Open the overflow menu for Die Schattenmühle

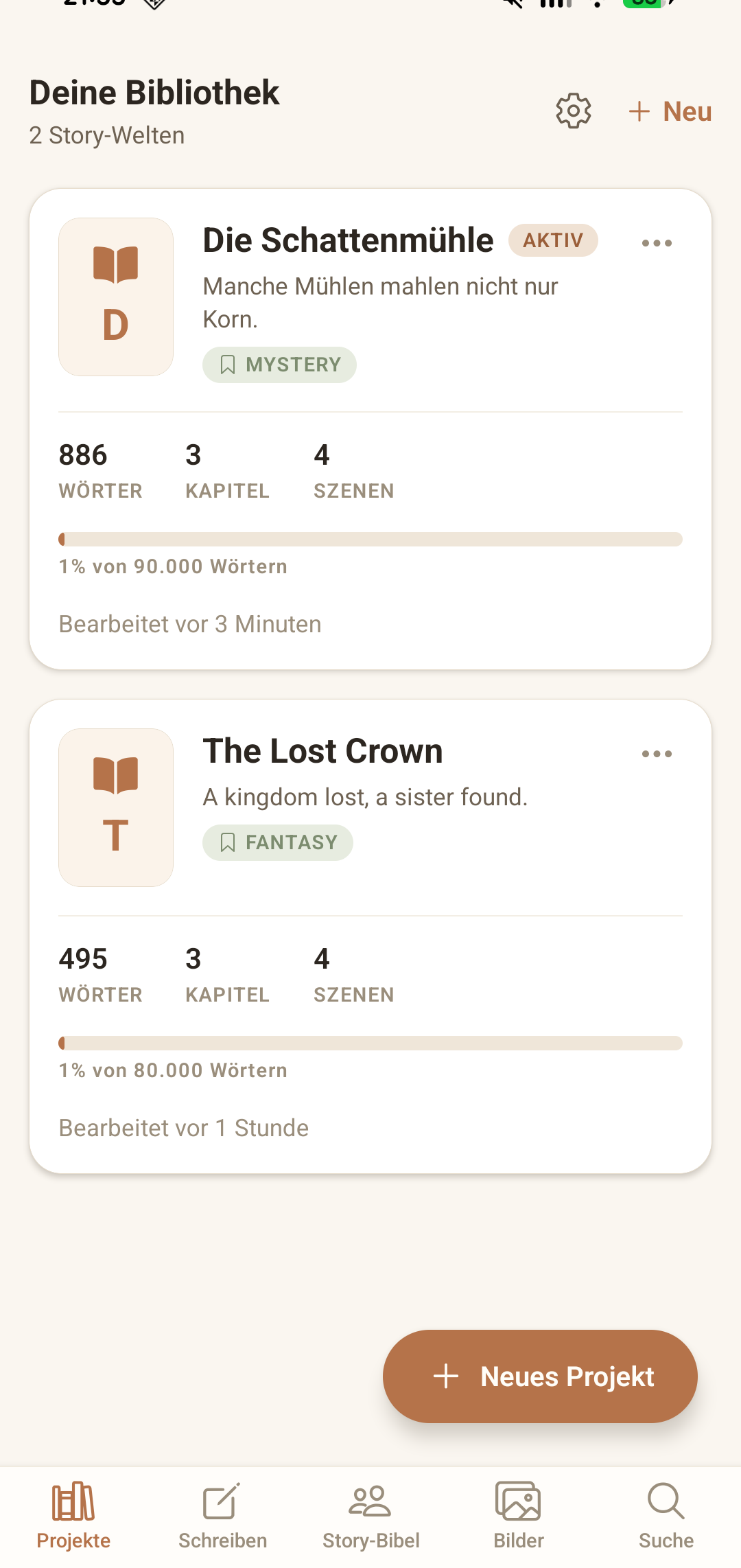click(657, 243)
